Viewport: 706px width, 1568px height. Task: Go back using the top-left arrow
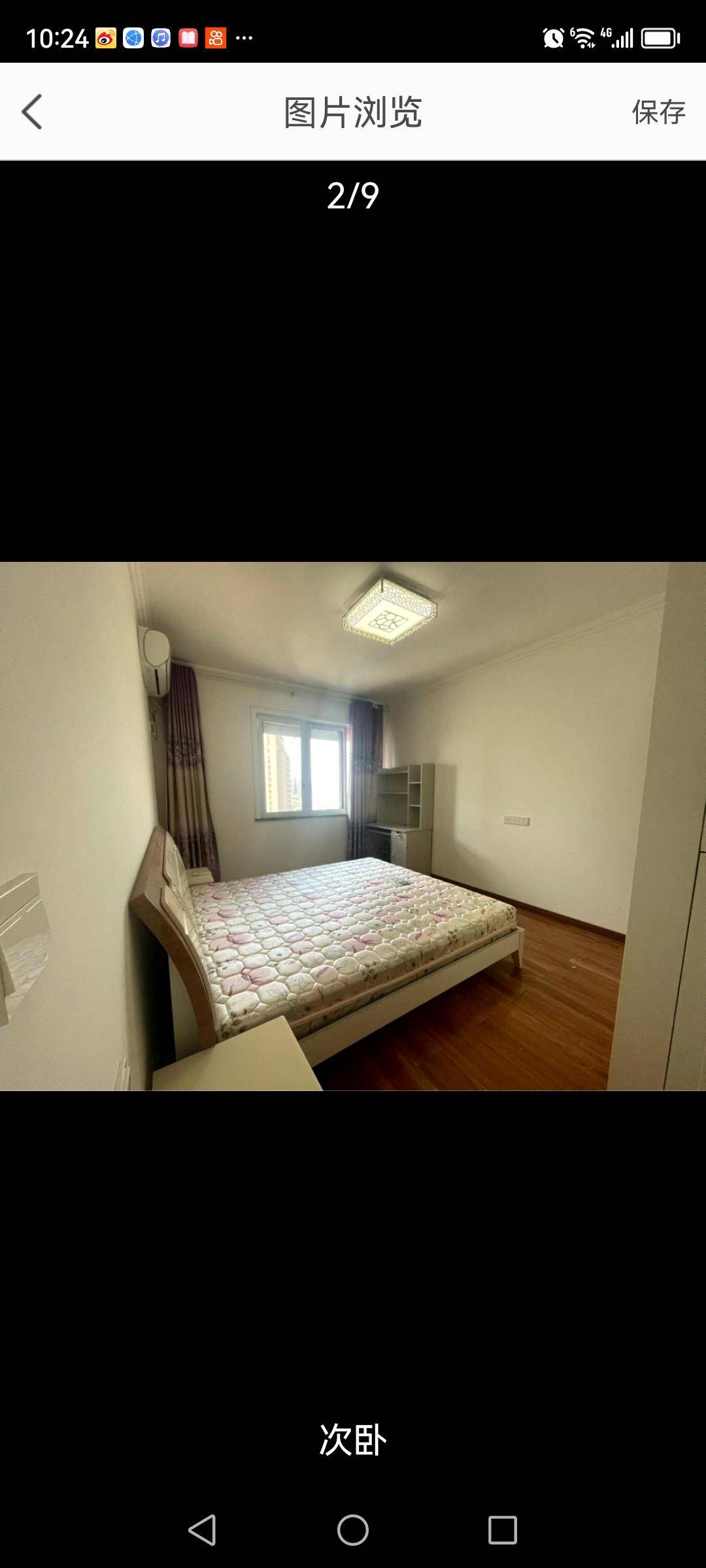coord(32,112)
